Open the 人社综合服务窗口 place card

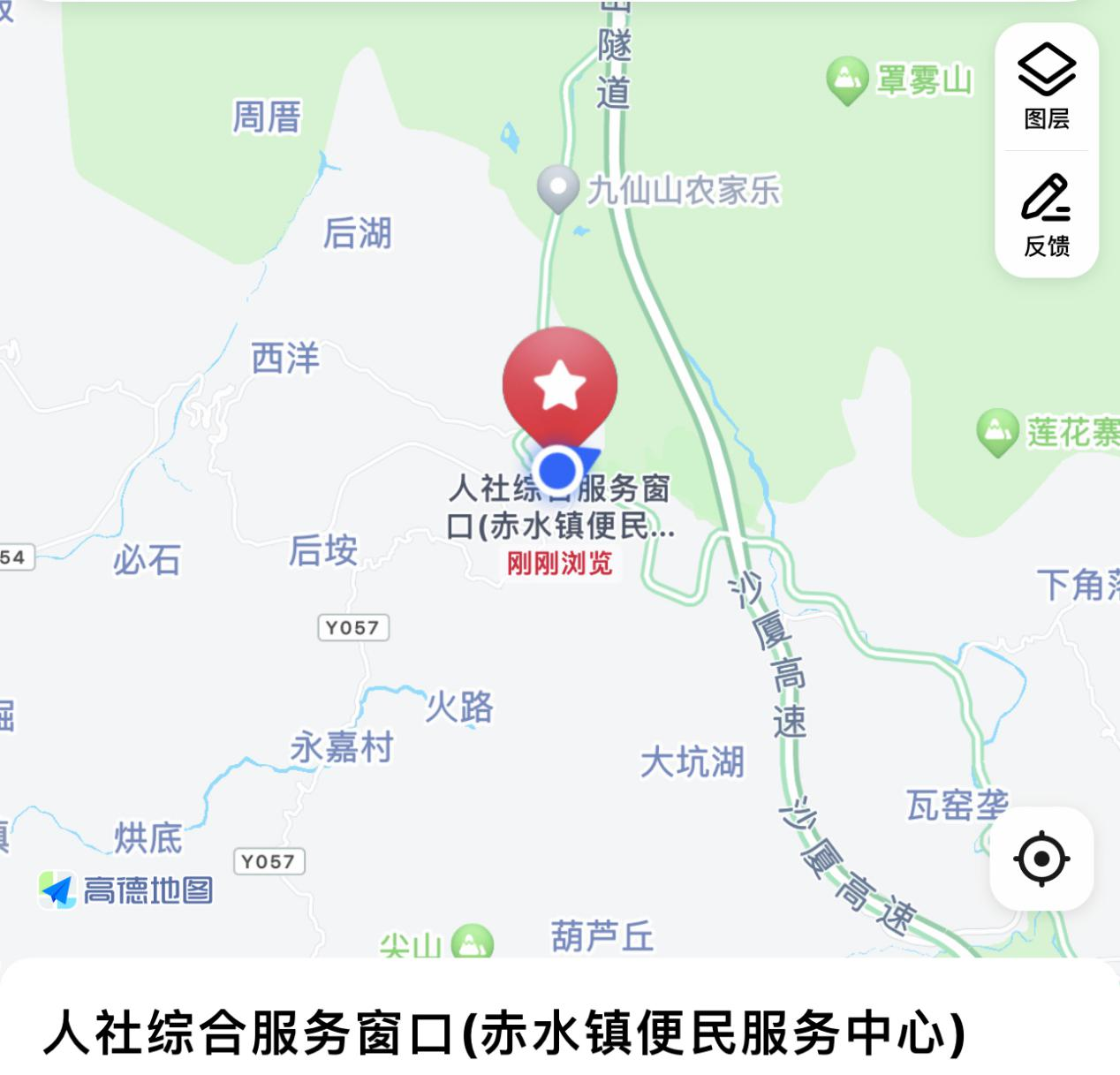point(503,1031)
